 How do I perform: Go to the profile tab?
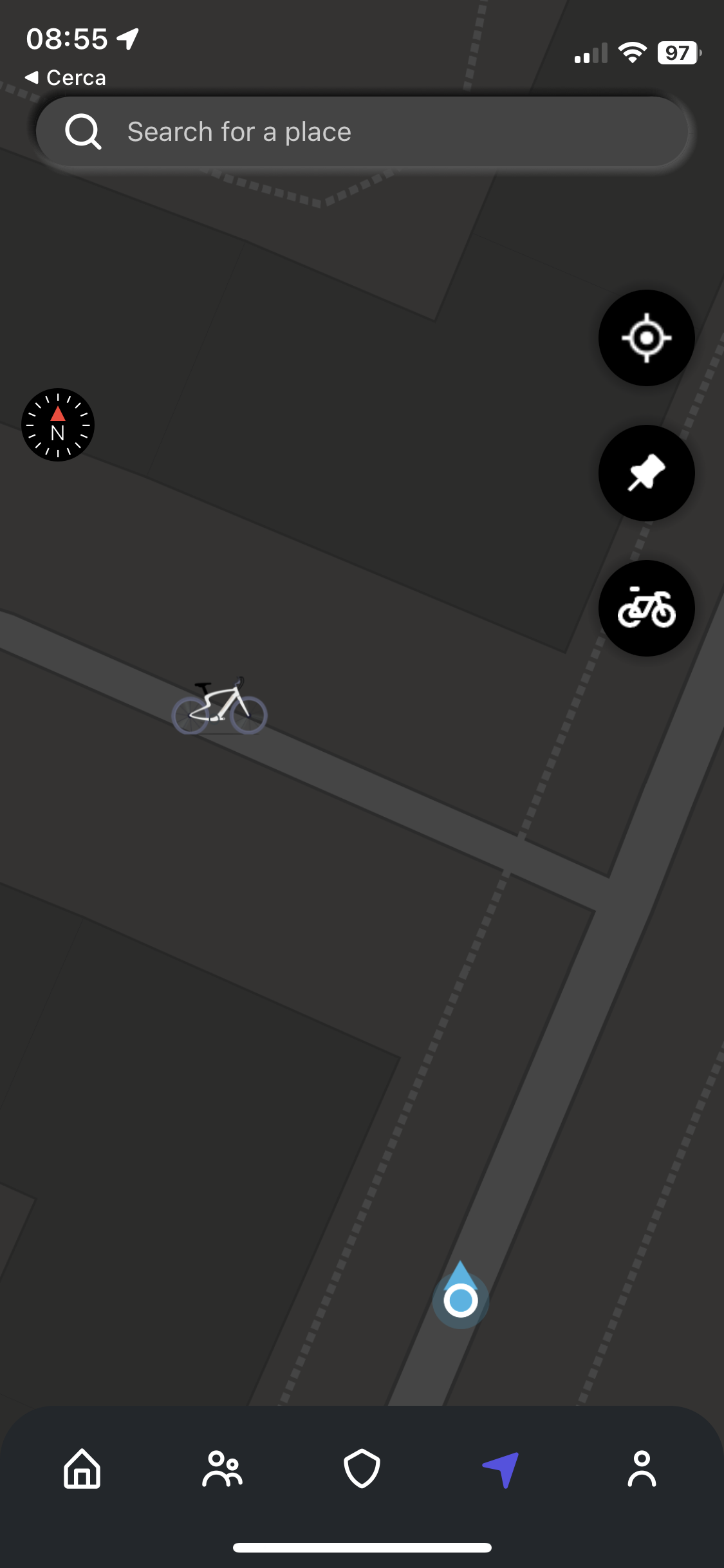[x=642, y=1469]
